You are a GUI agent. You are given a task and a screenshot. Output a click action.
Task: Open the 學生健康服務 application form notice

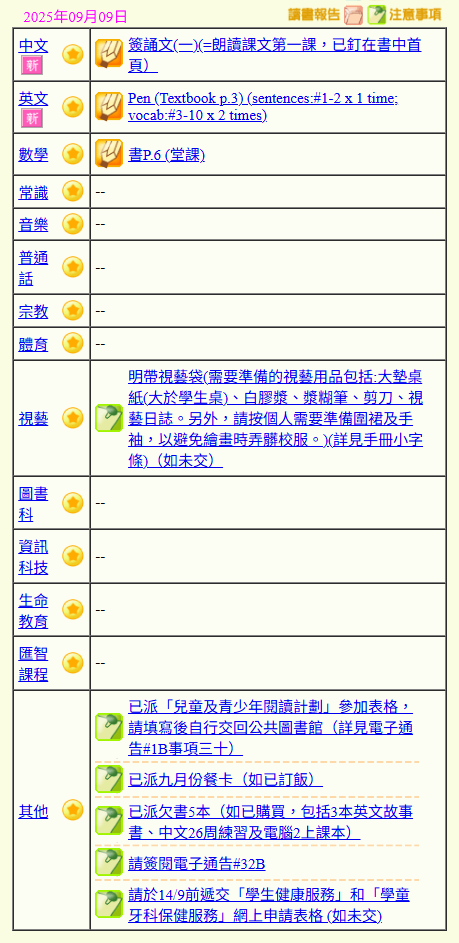point(270,905)
